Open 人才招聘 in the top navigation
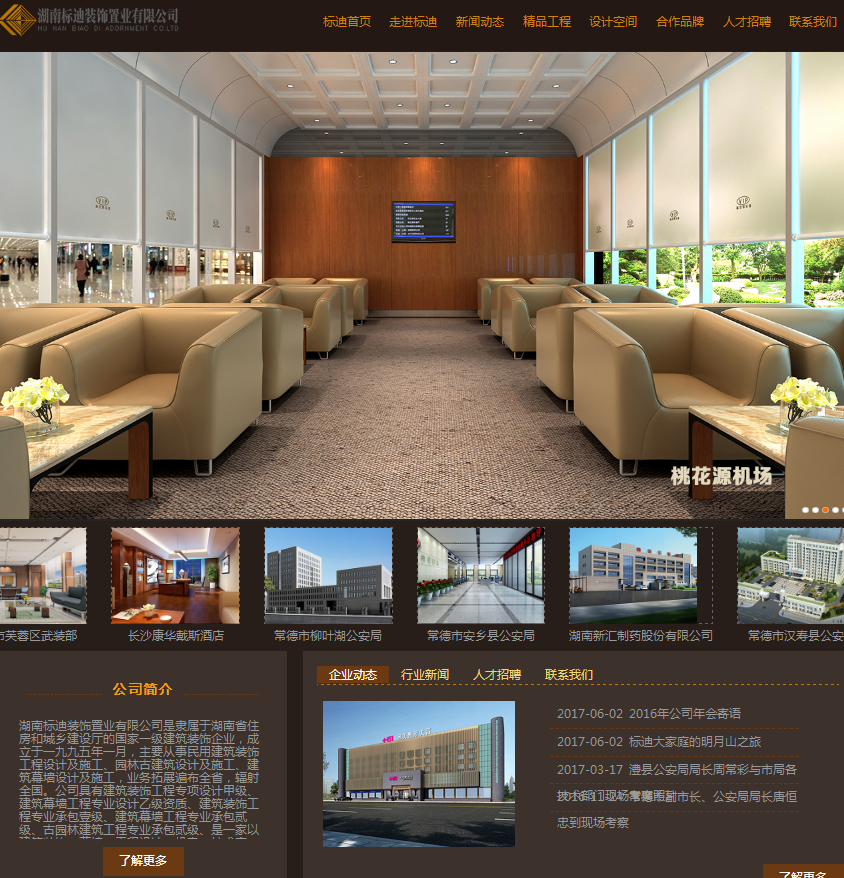This screenshot has height=878, width=844. 747,22
